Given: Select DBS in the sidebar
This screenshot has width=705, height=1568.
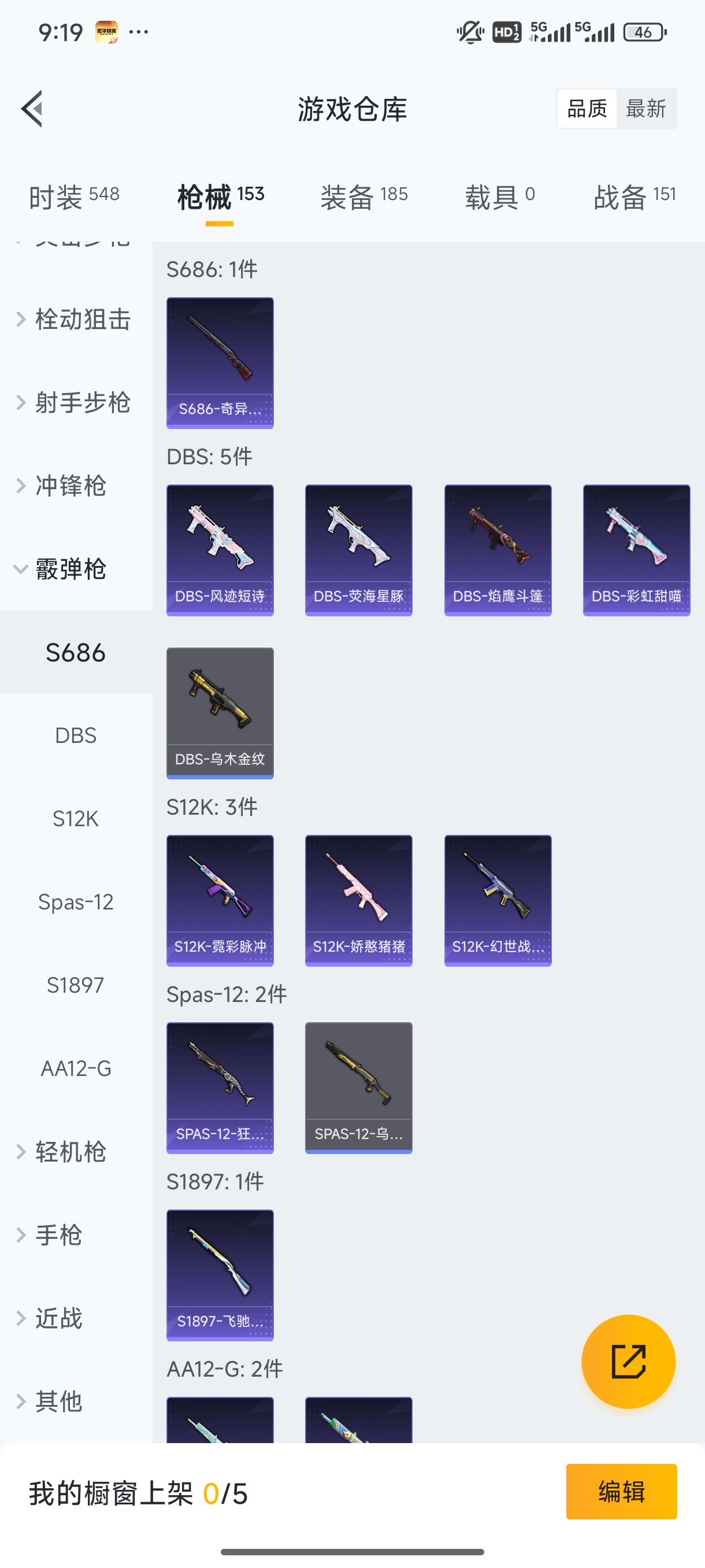Looking at the screenshot, I should 76,735.
